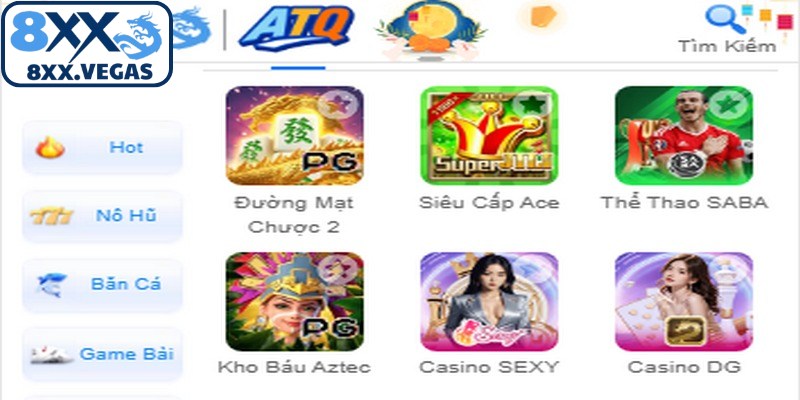Open the Tìm Kiếm search

pos(726,29)
